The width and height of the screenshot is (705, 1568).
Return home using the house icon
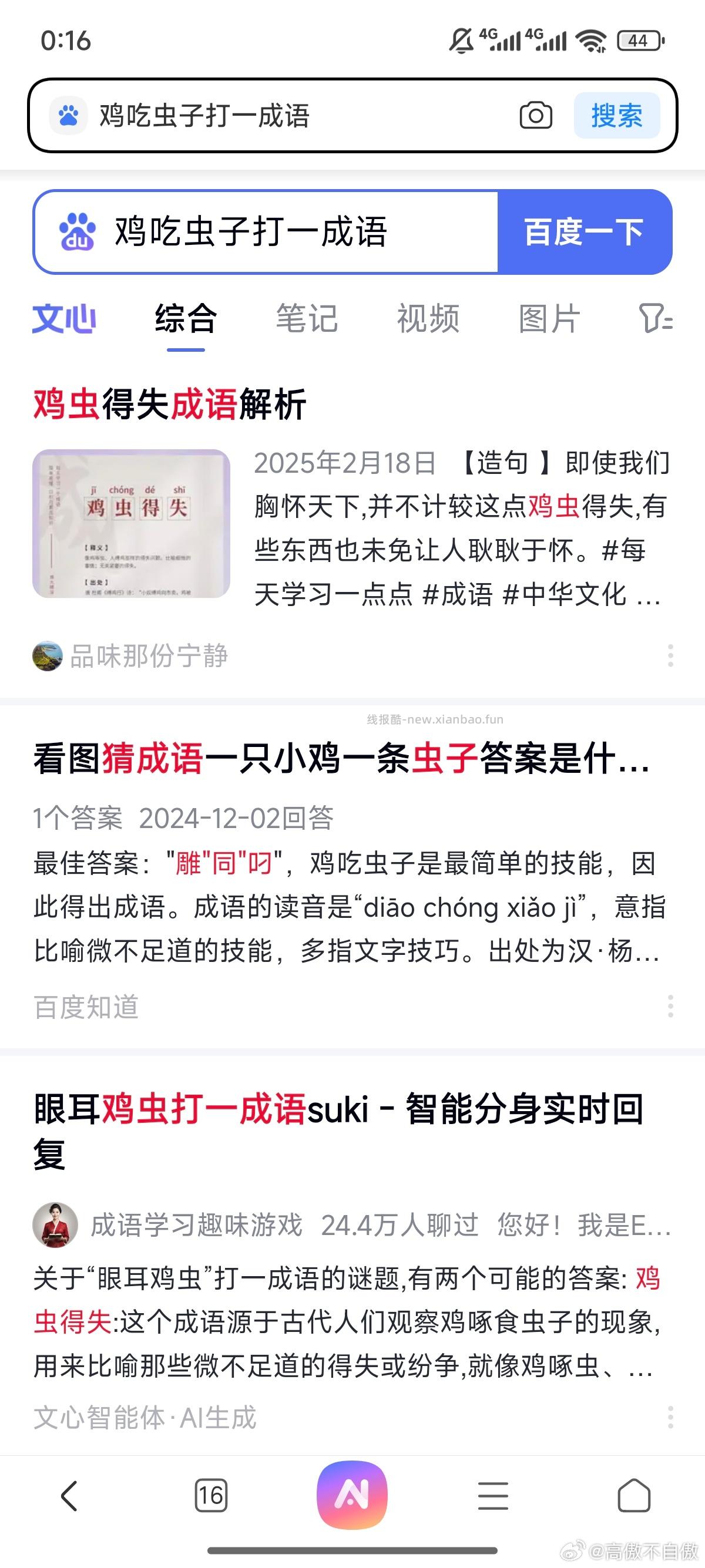click(x=633, y=1495)
